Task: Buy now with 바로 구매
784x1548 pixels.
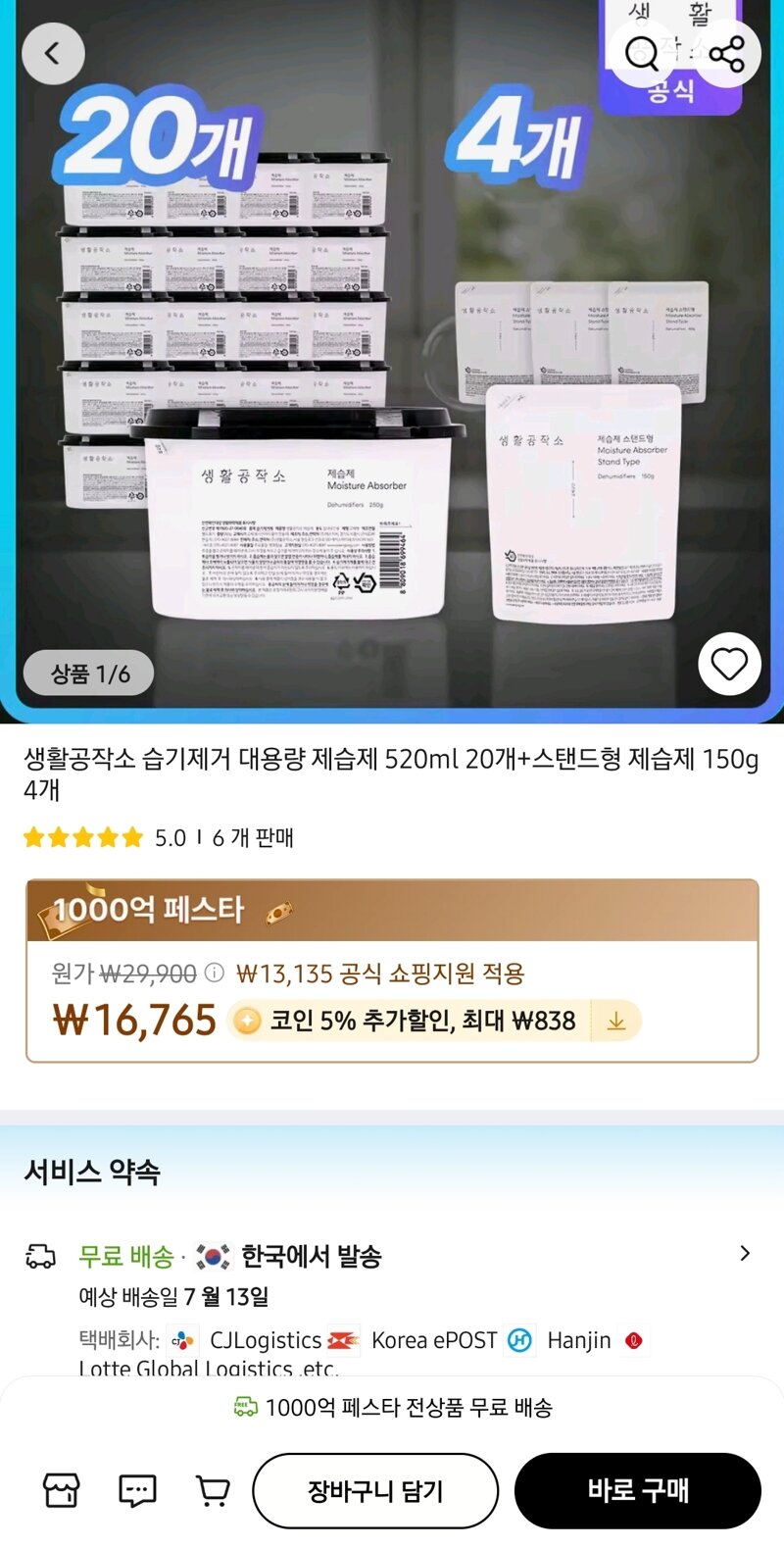Action: pos(638,1491)
